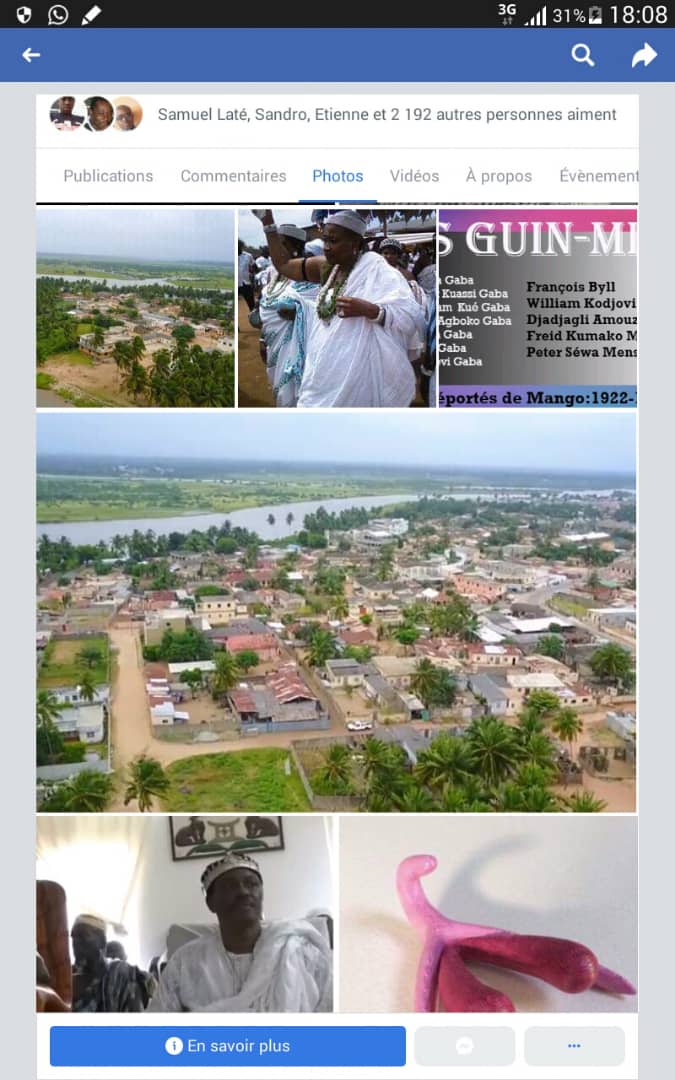This screenshot has height=1080, width=675.
Task: Tap the En savoir plus button
Action: [228, 1046]
